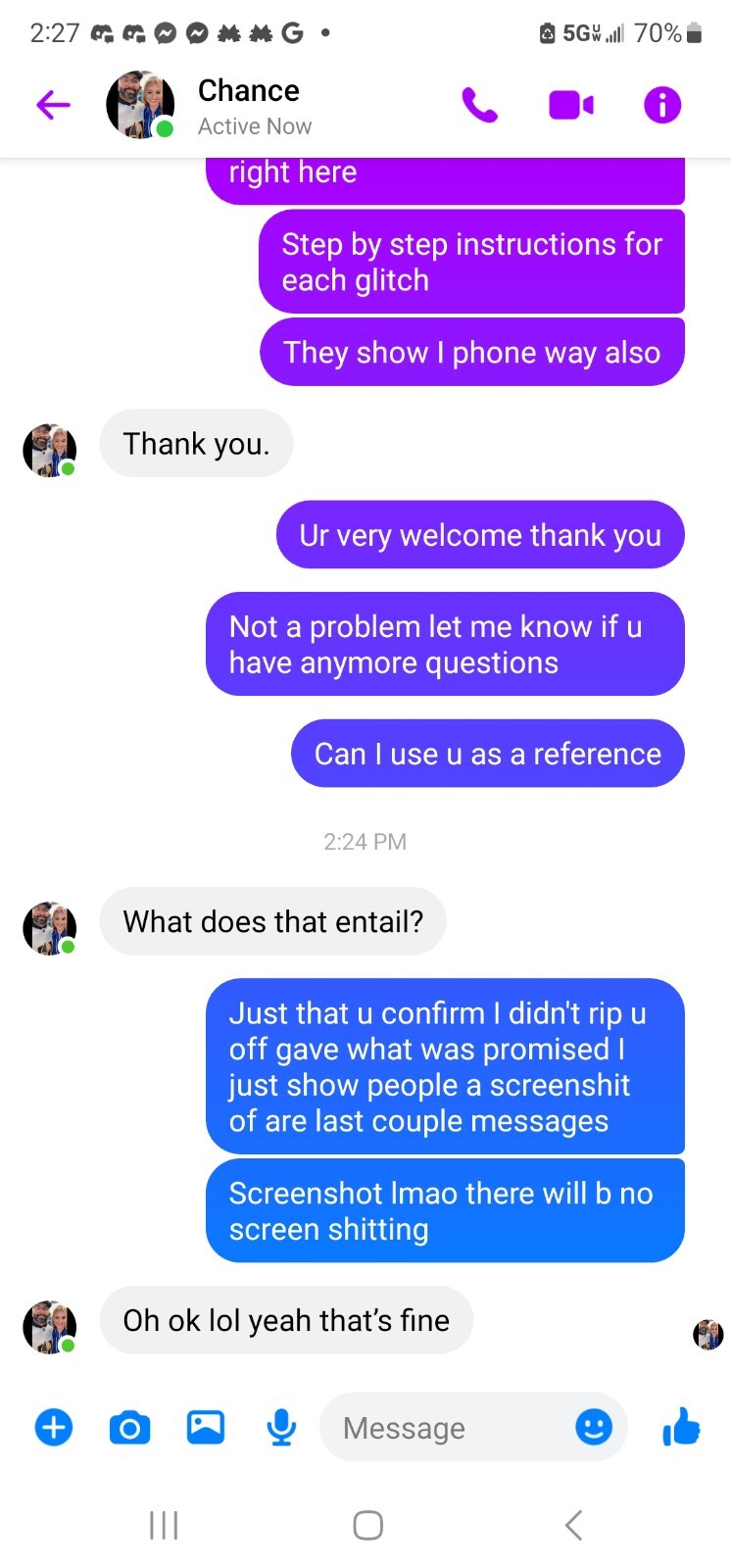Tap the Message text field

451,1428
